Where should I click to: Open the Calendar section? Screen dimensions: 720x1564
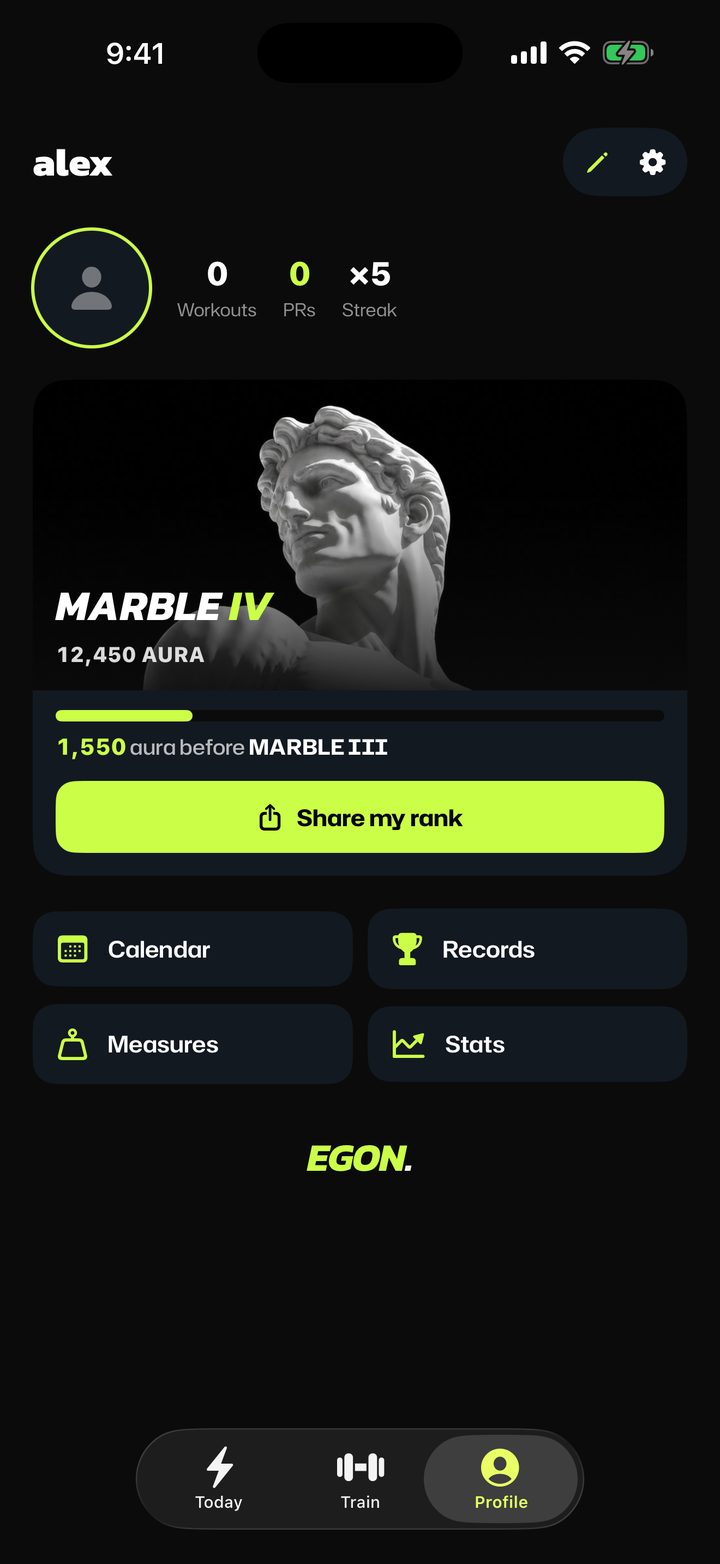coord(193,949)
